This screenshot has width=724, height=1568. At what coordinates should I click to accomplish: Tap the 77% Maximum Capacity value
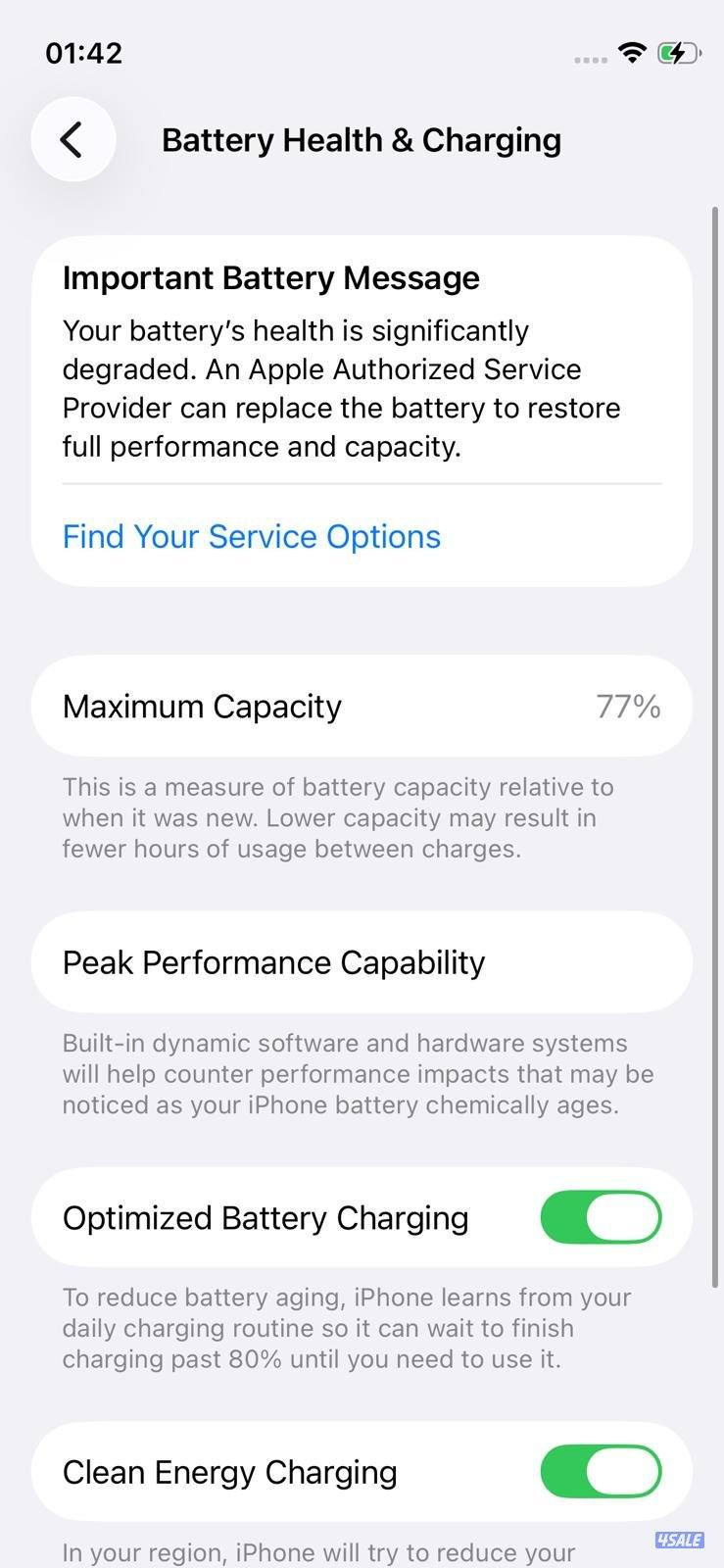(x=628, y=706)
